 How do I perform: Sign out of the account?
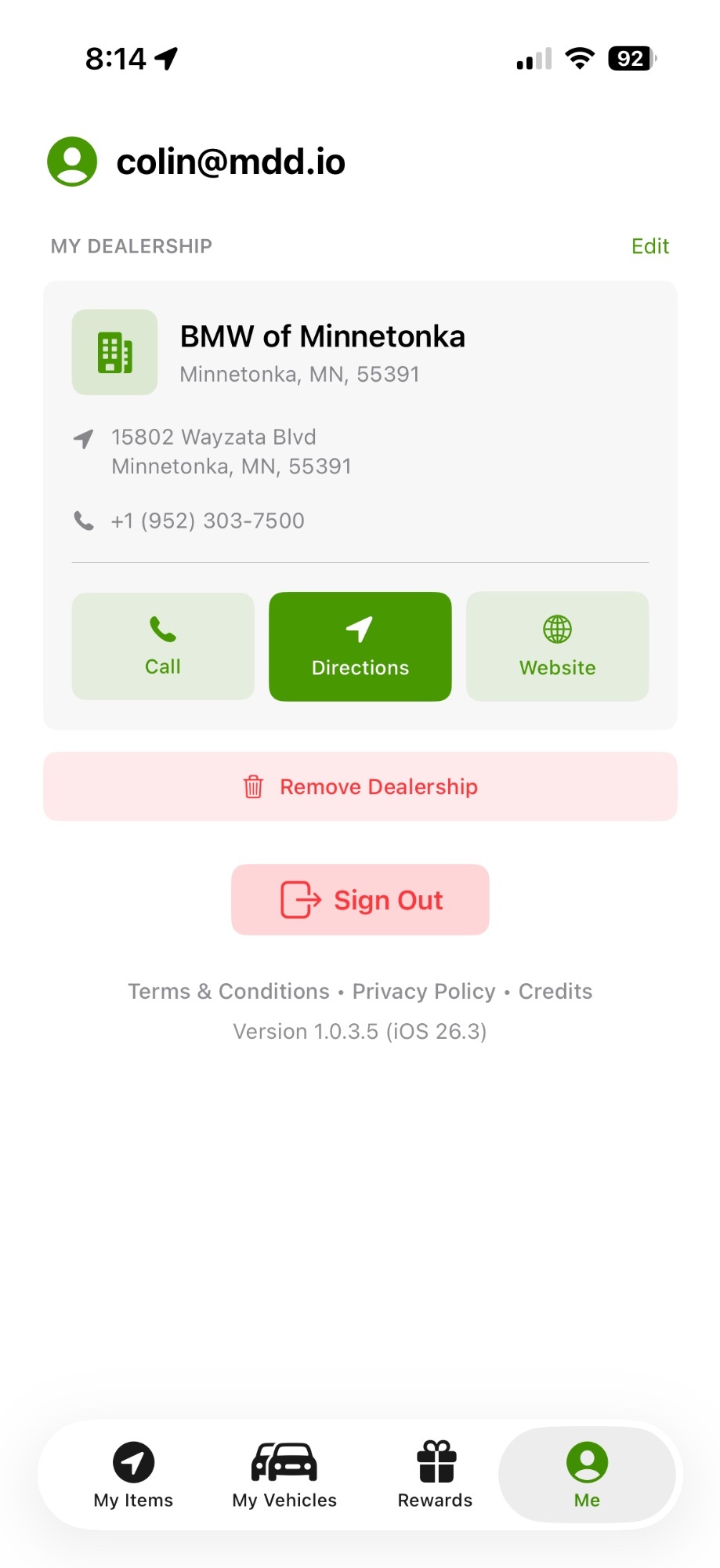click(360, 900)
